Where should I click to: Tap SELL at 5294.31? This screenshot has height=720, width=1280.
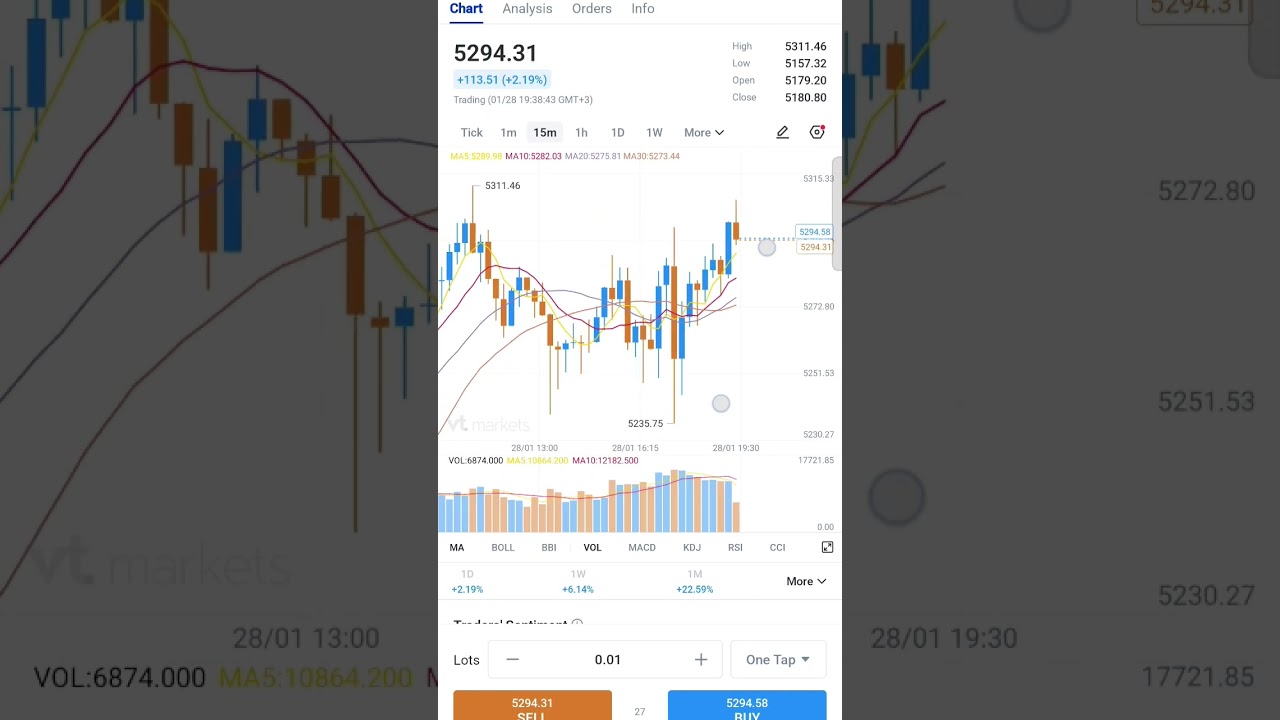click(532, 706)
